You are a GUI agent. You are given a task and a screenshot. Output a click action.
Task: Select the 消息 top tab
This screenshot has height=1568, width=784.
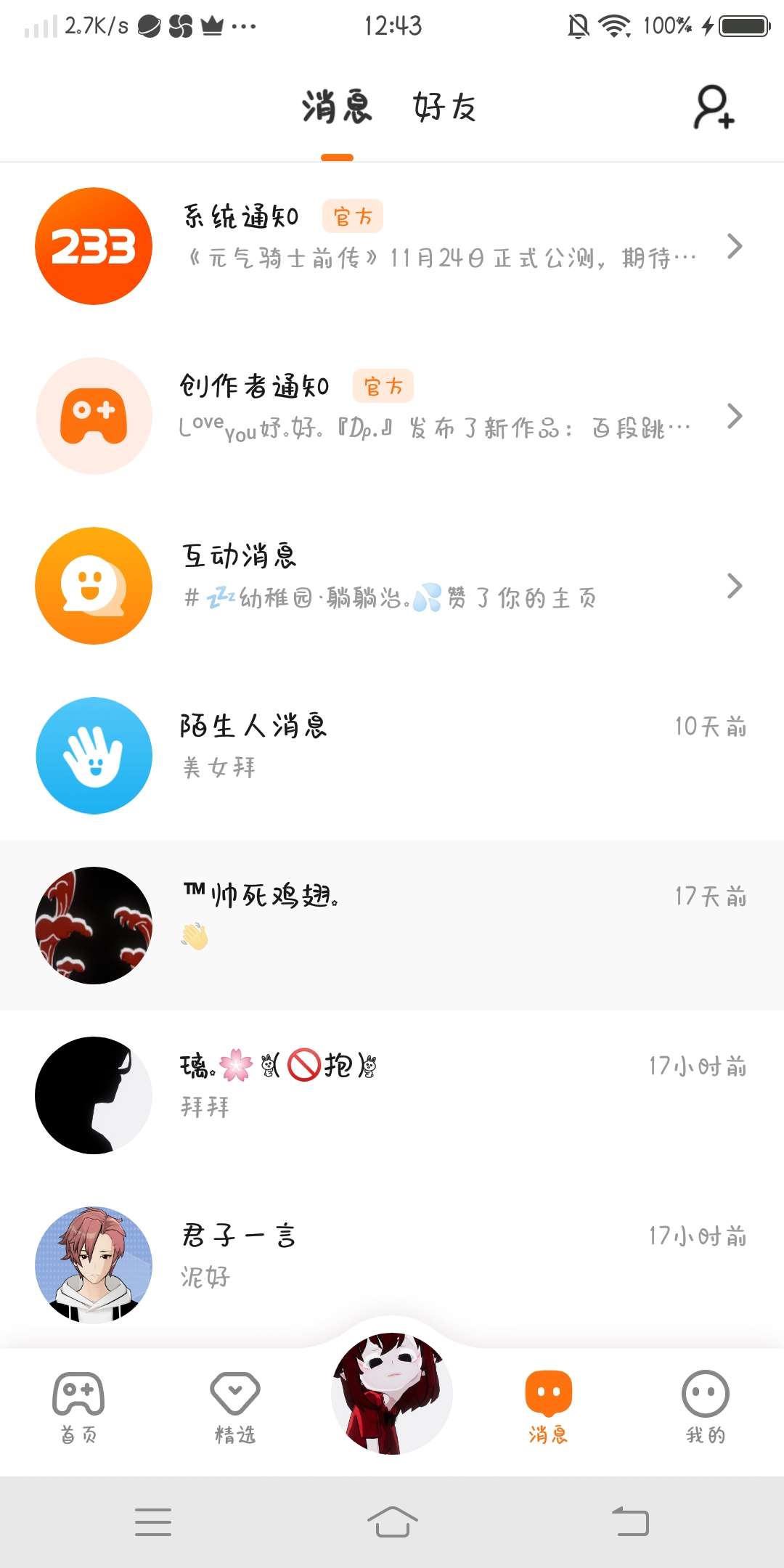337,107
